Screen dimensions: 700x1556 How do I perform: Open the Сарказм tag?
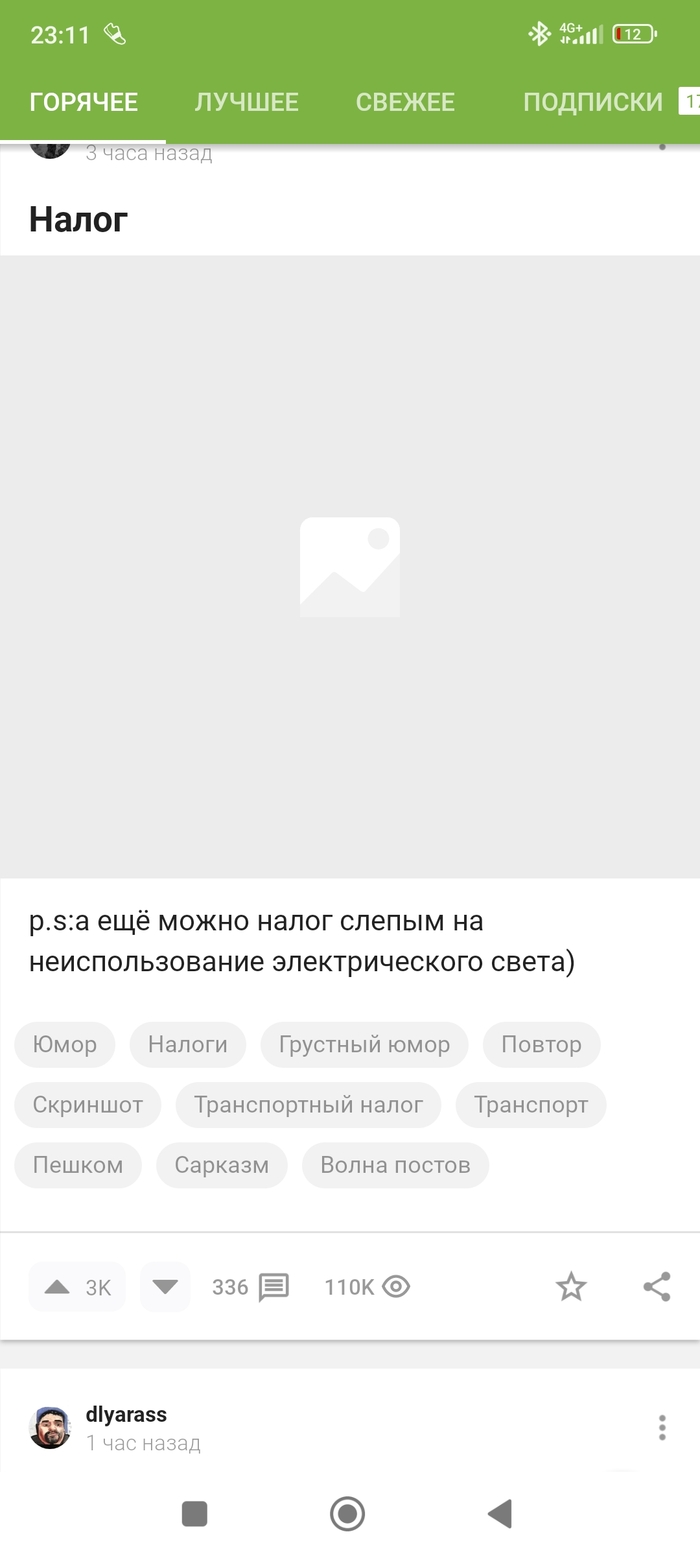coord(221,1165)
